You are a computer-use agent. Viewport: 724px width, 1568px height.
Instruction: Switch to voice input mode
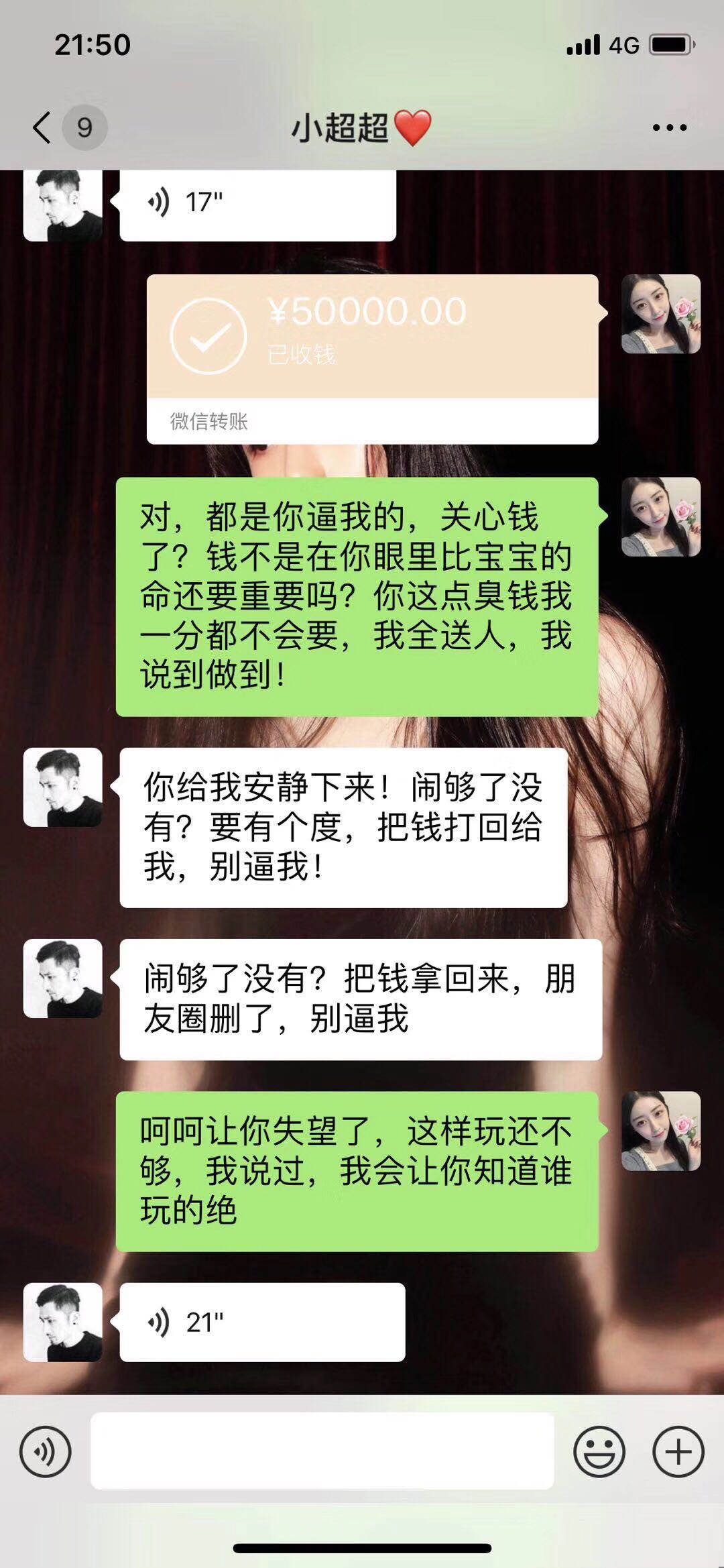click(46, 1452)
